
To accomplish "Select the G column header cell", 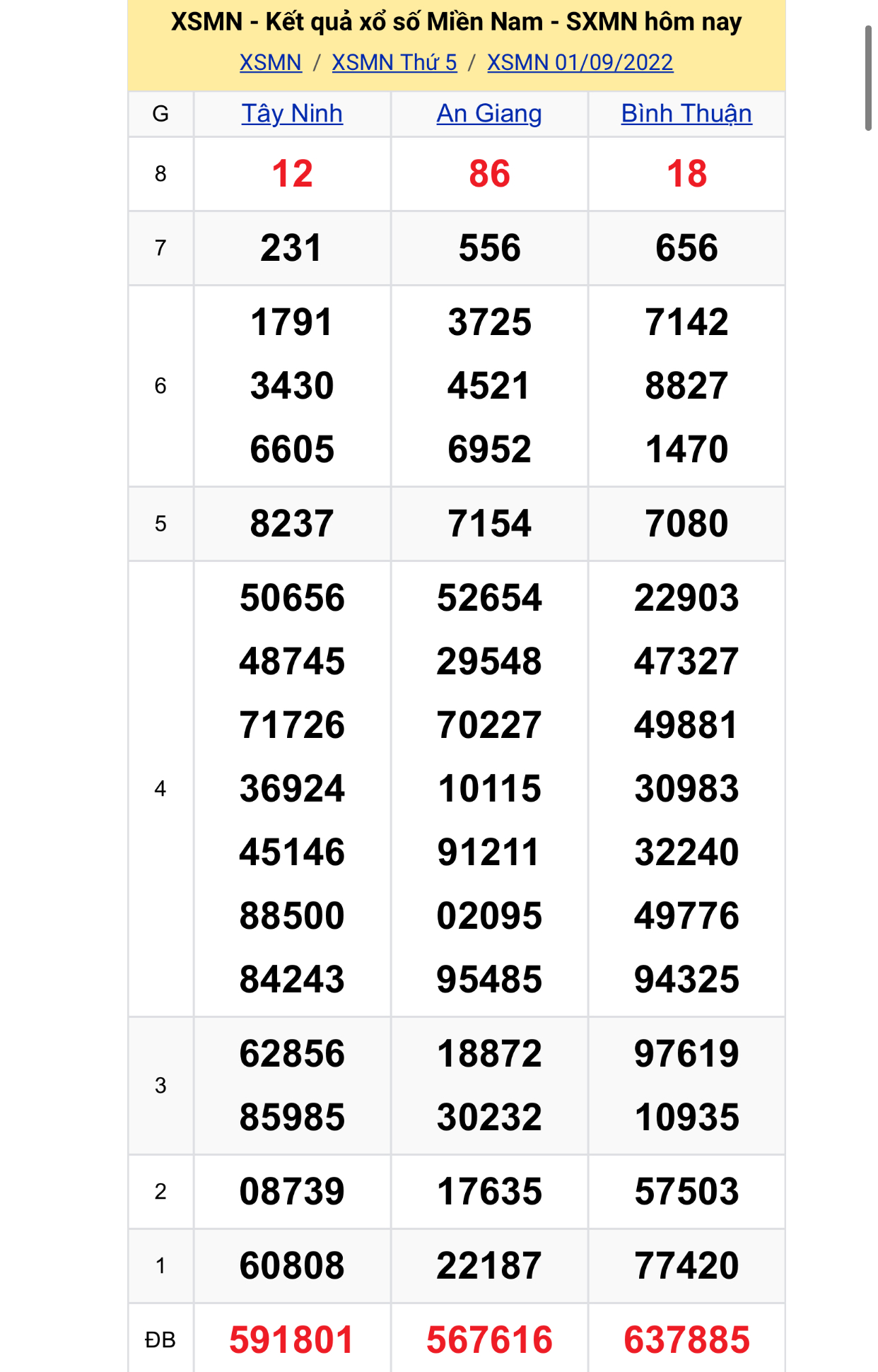I will (160, 113).
